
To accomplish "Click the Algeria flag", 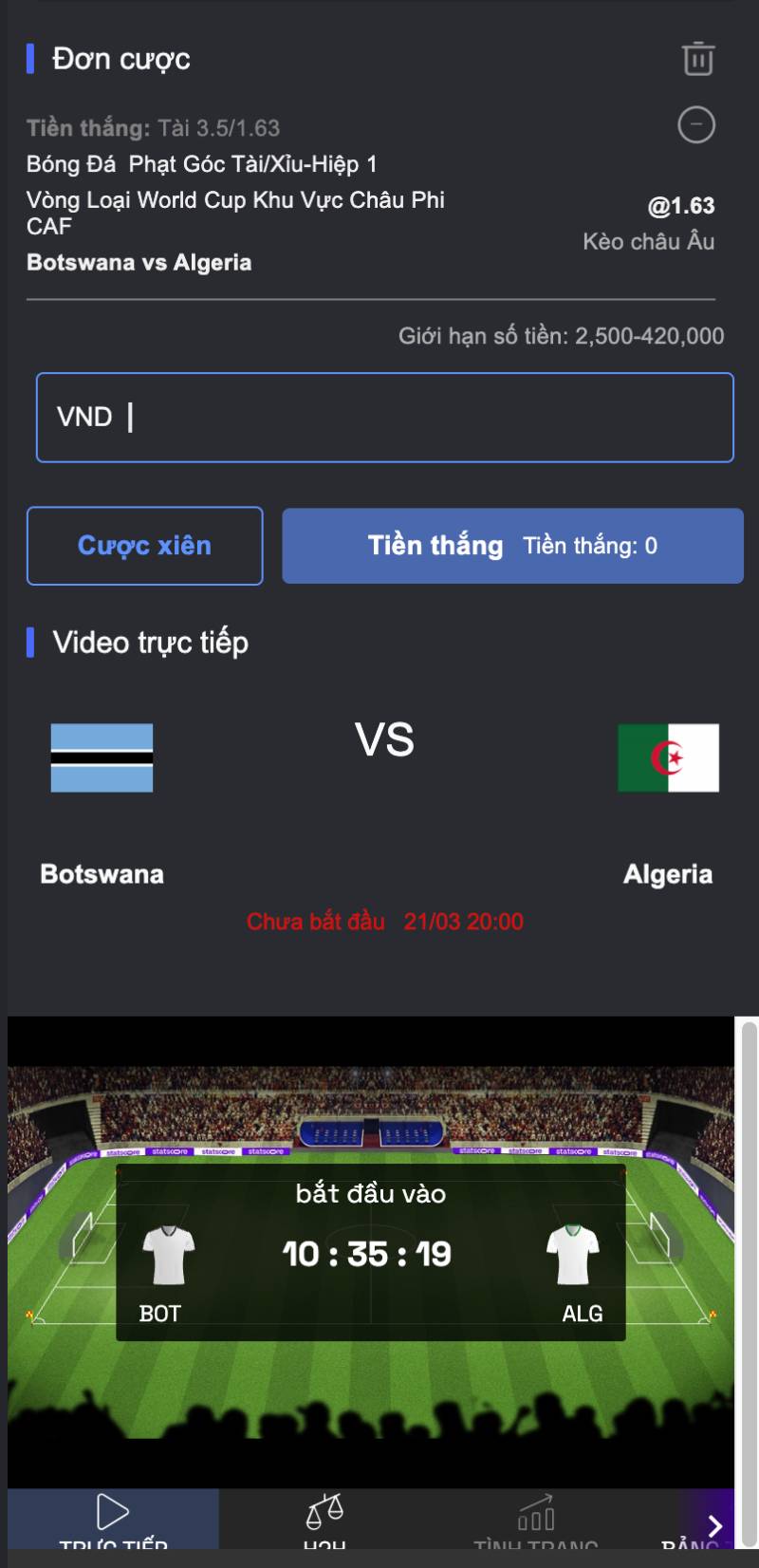I will point(668,757).
